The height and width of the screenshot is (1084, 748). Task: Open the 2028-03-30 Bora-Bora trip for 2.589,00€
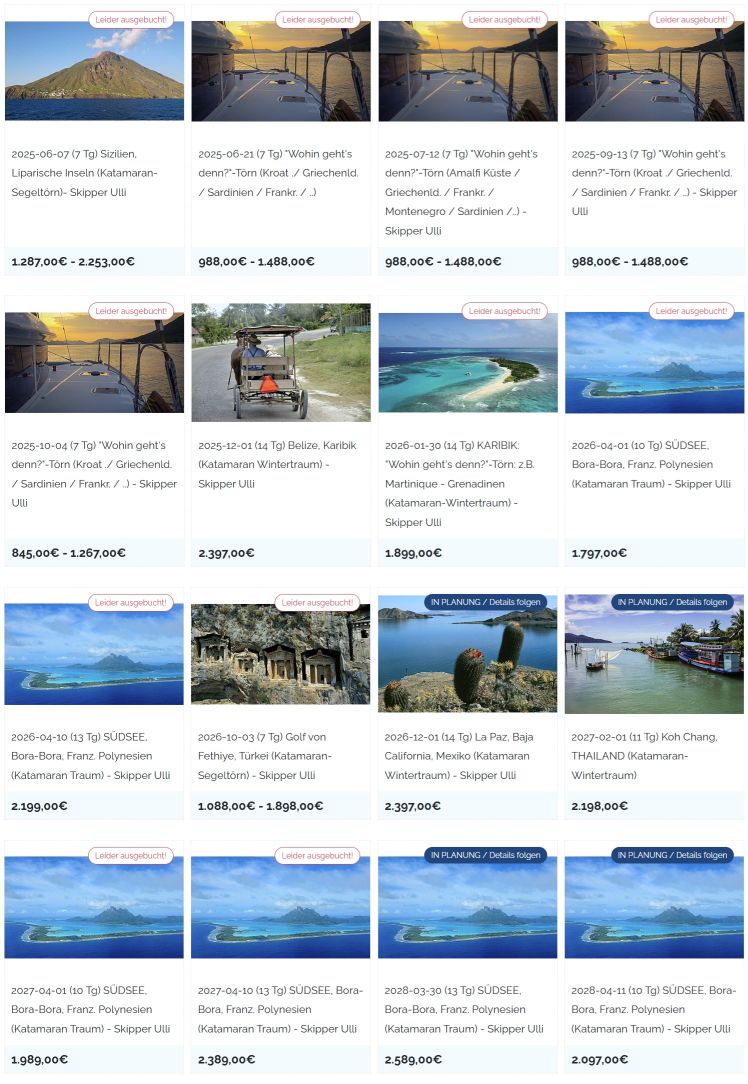(468, 1009)
